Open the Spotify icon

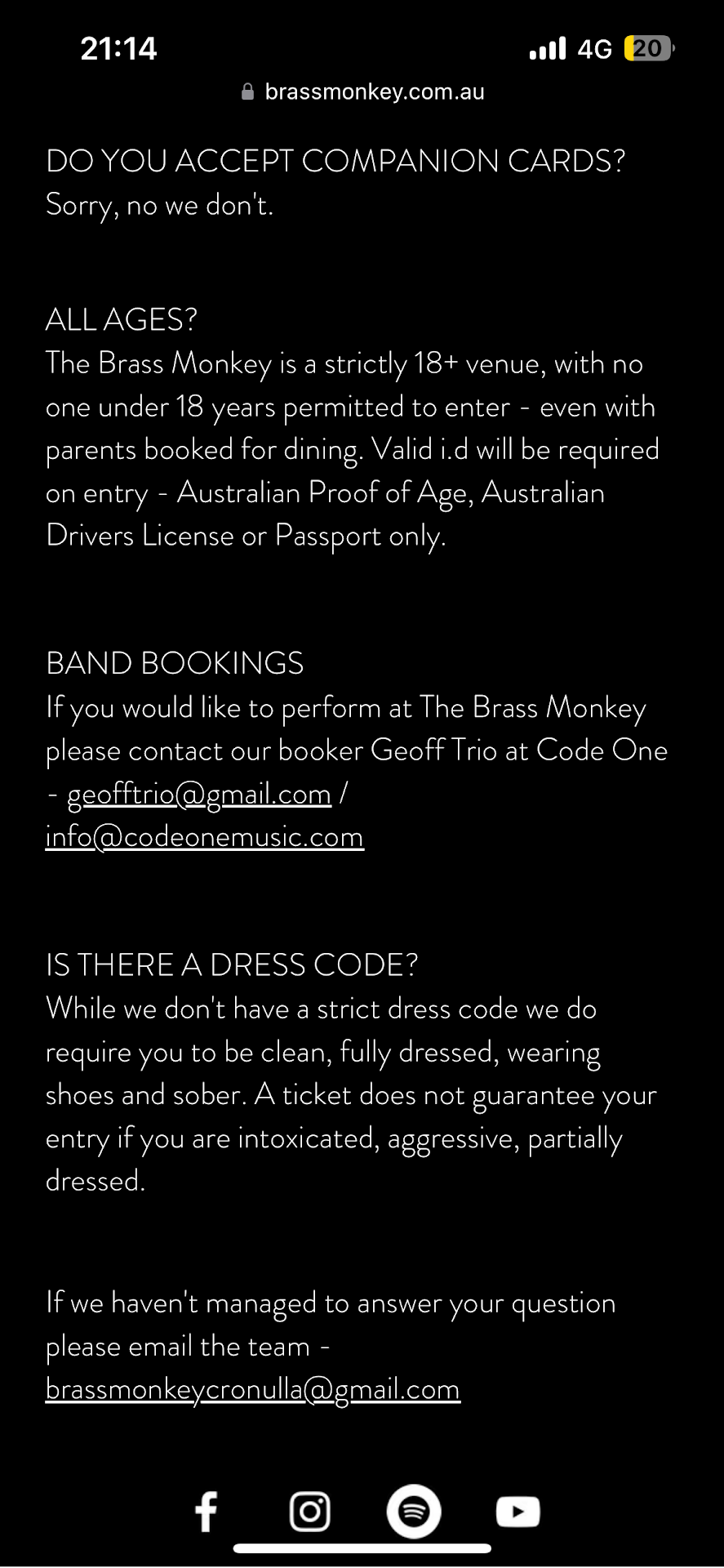(414, 1512)
